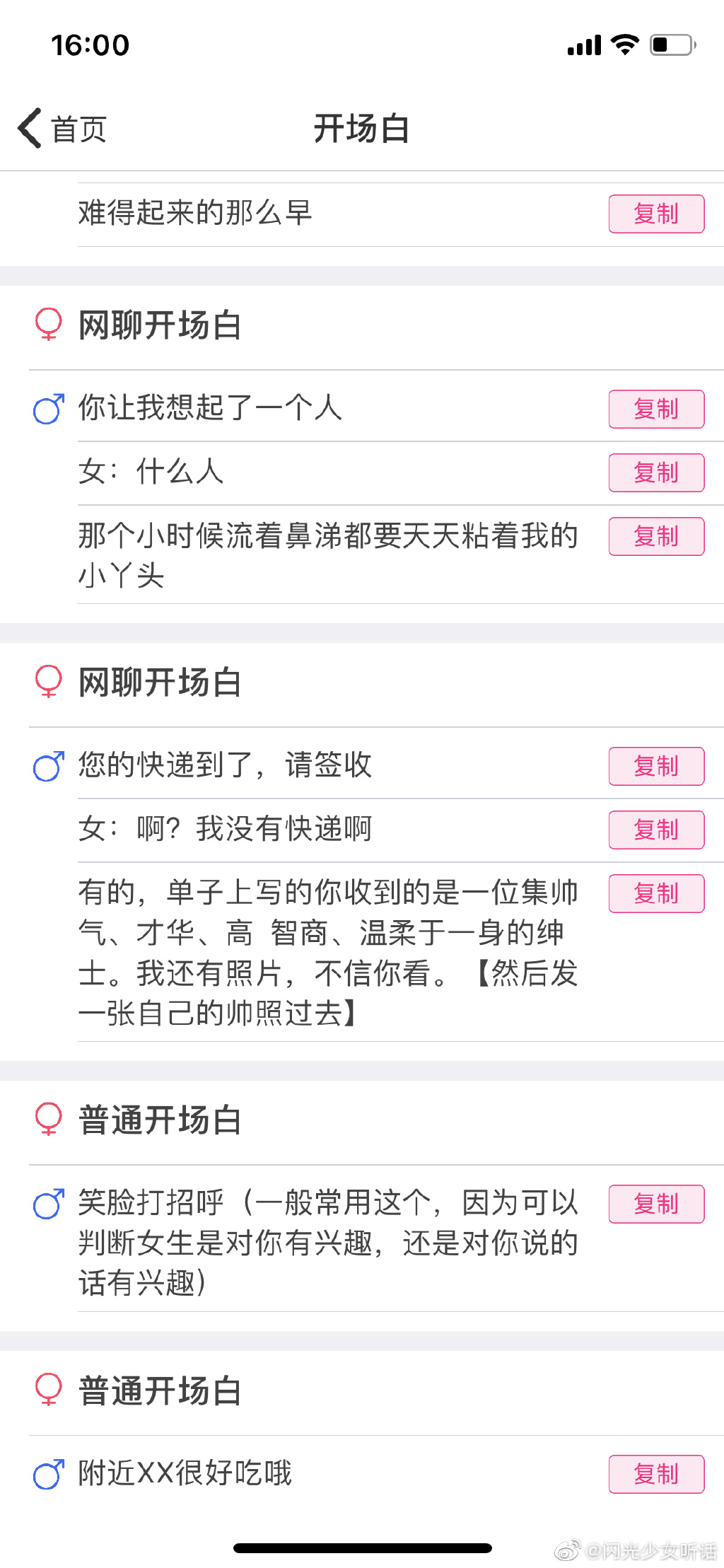Tap the back chevron in the top bar
This screenshot has height=1568, width=724.
click(x=28, y=129)
